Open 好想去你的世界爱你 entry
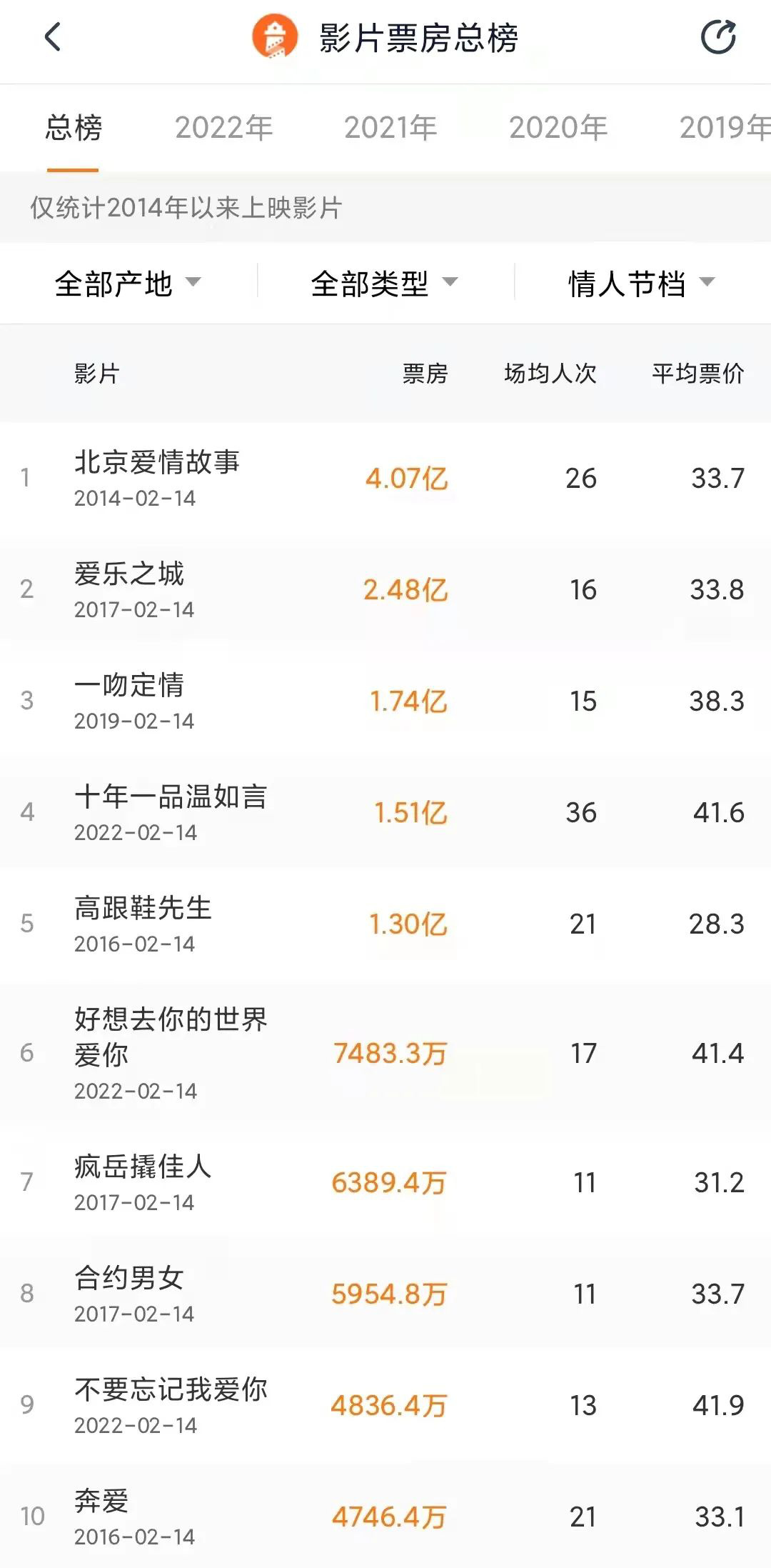 (385, 1053)
